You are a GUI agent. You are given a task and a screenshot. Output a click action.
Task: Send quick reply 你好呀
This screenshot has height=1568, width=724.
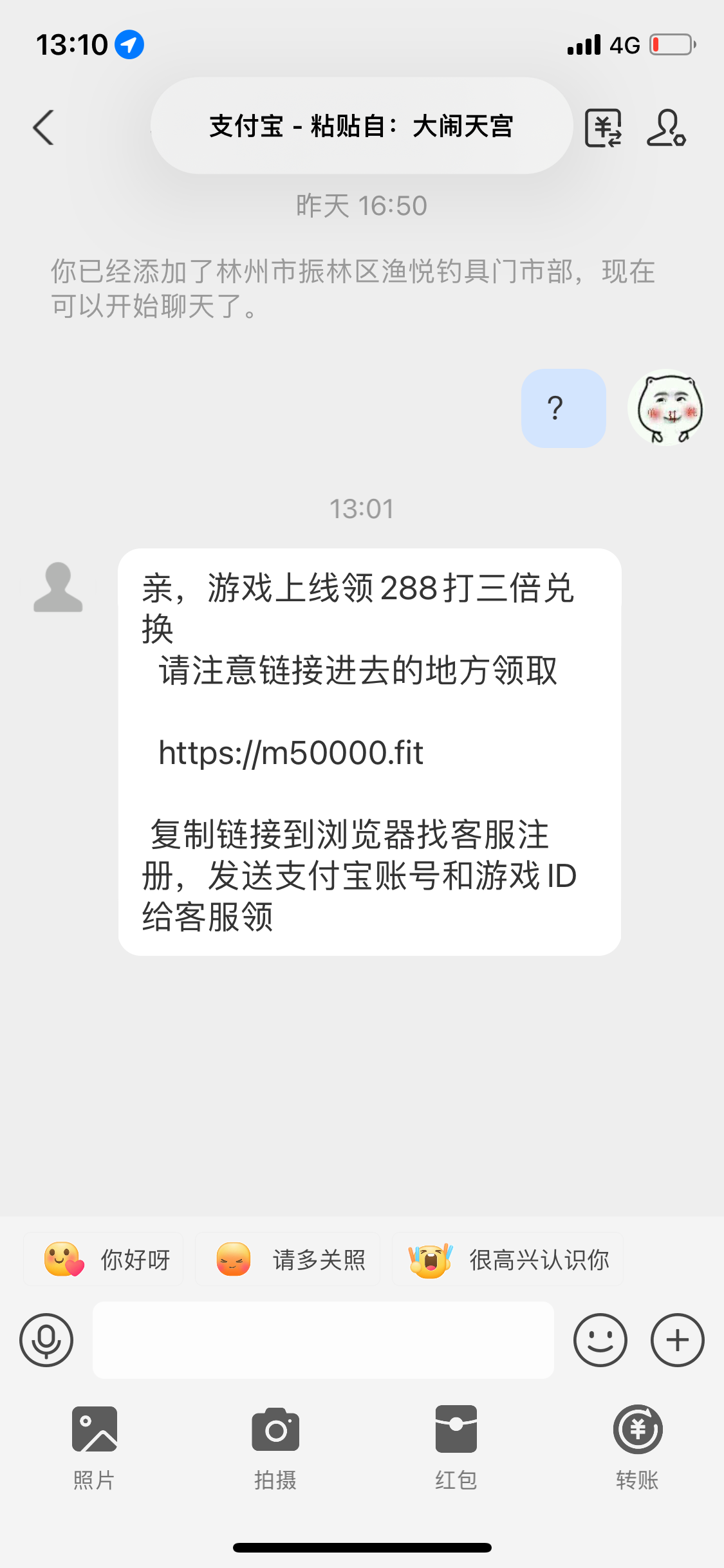tap(104, 1259)
